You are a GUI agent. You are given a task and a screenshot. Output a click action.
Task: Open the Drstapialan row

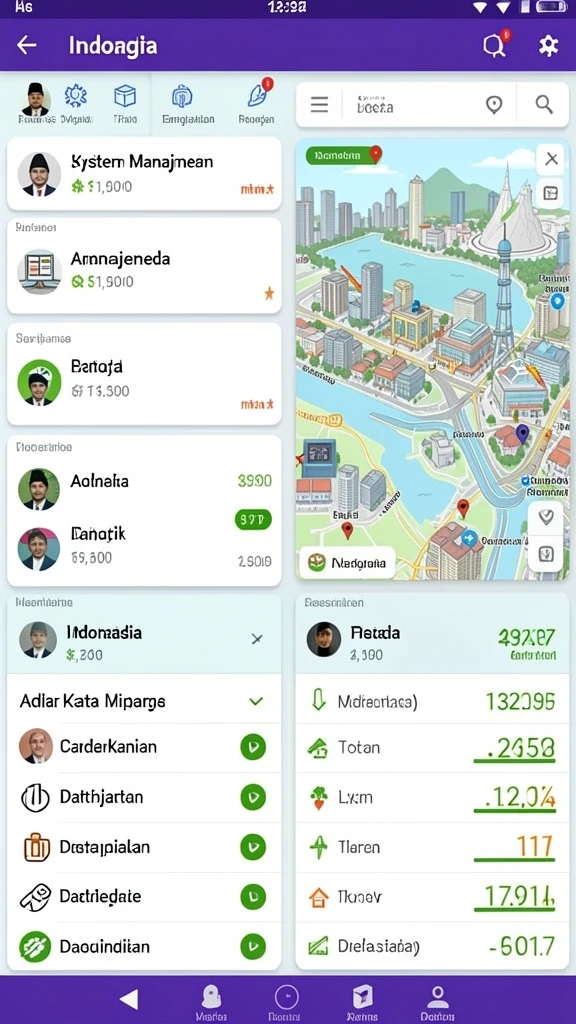(x=144, y=847)
